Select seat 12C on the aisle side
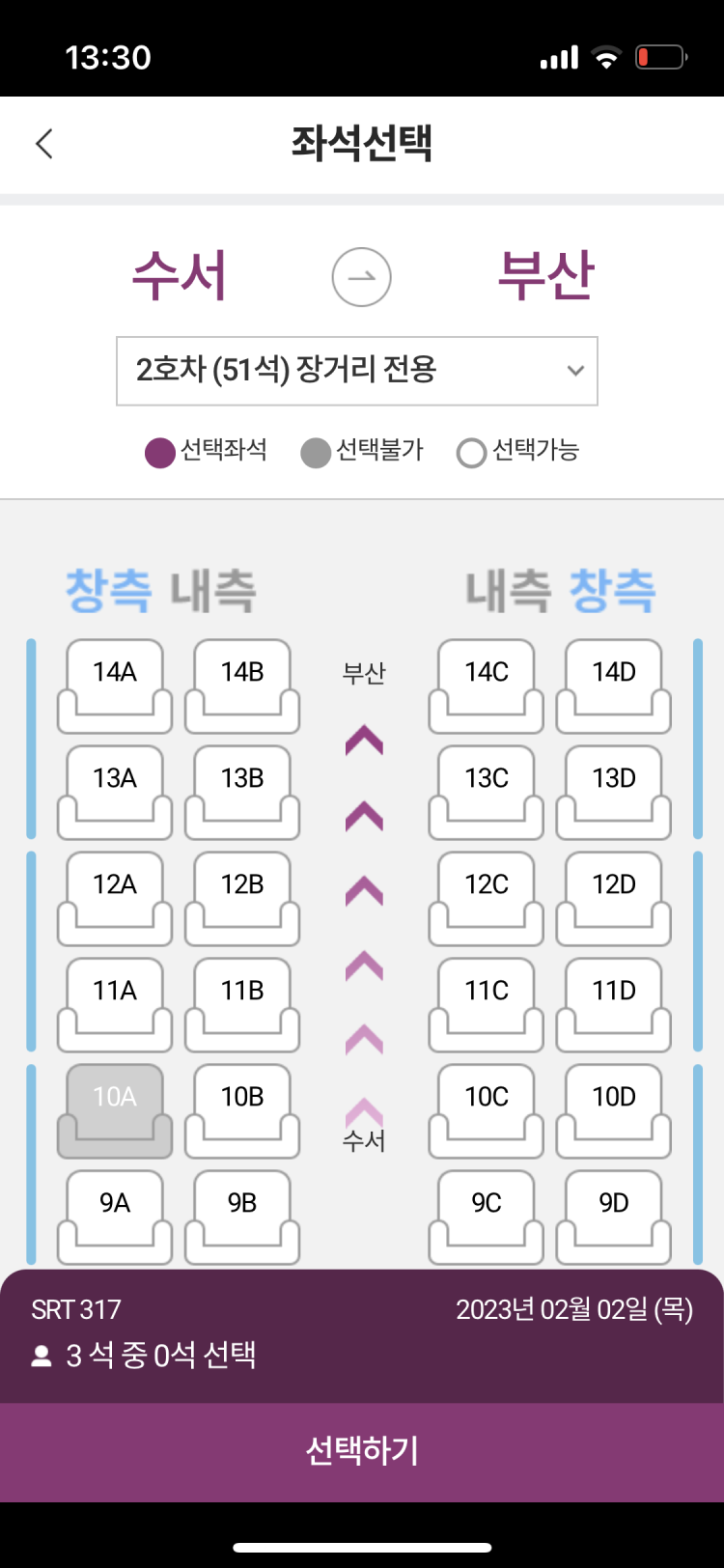 click(486, 897)
